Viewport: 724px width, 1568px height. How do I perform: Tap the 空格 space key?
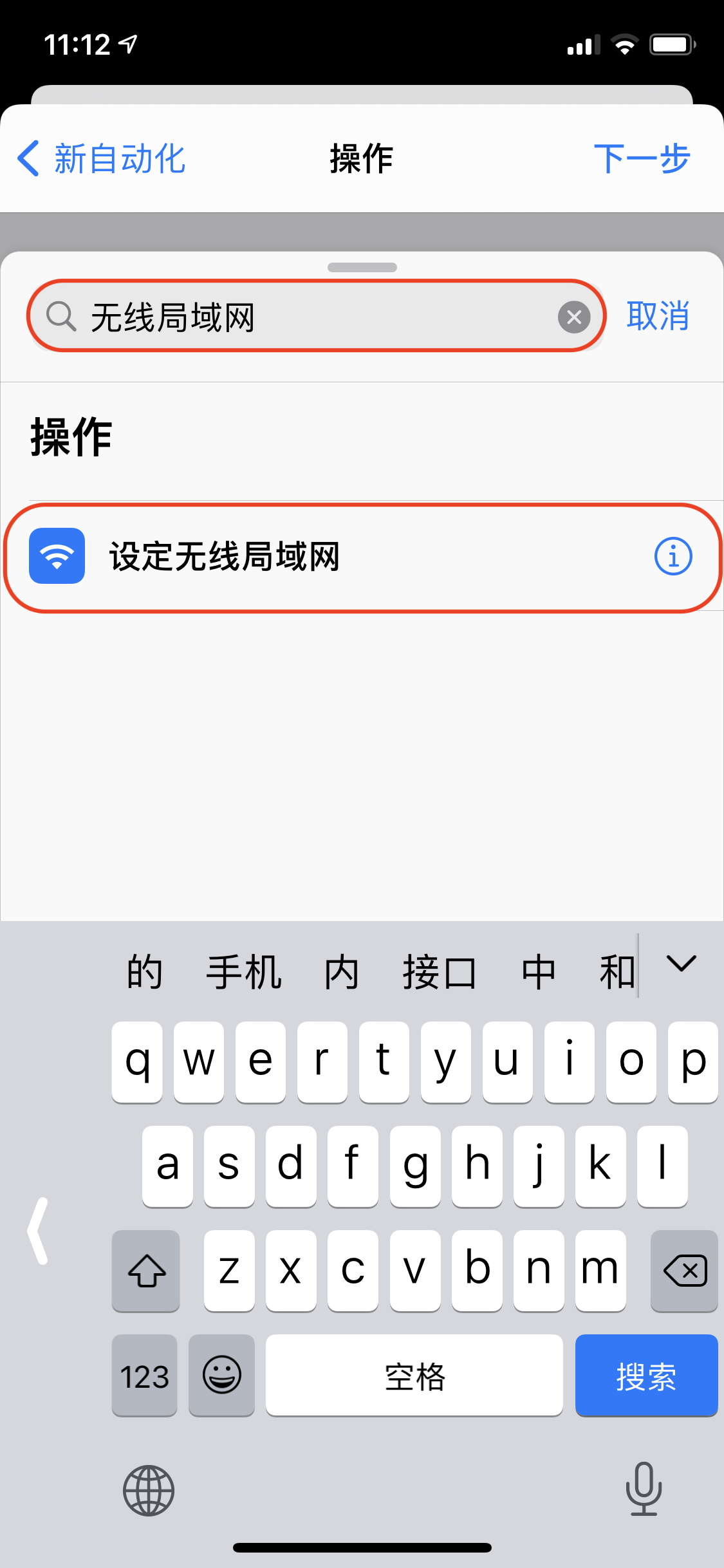(x=414, y=1376)
